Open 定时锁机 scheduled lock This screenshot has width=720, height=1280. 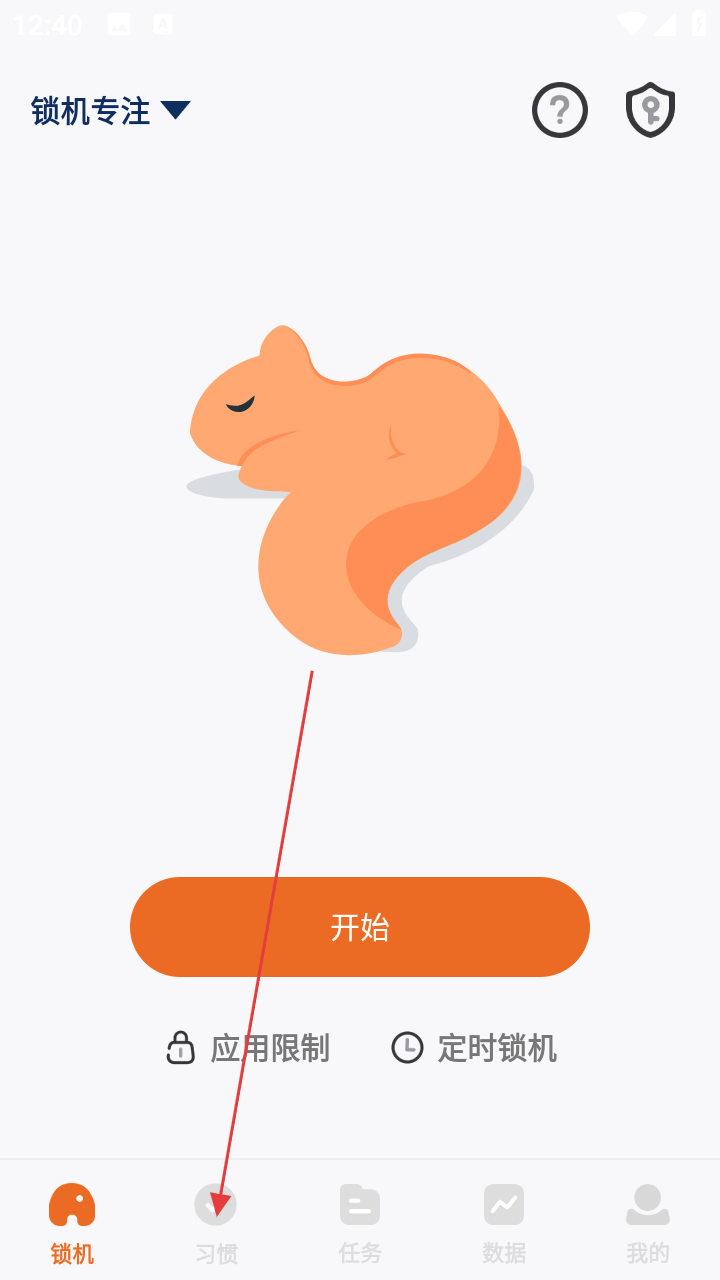(x=474, y=1048)
